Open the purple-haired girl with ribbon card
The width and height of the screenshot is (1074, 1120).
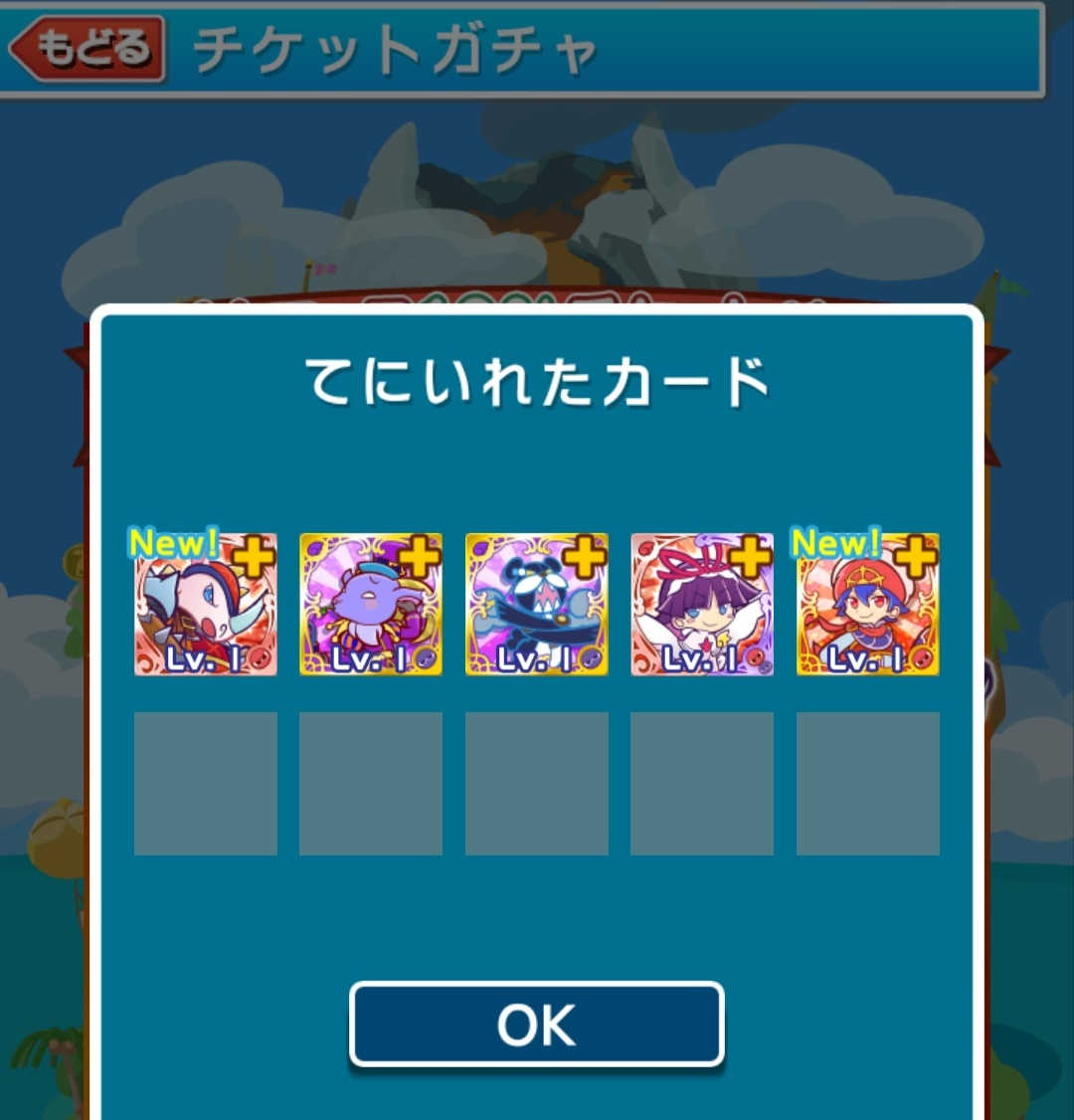(x=702, y=605)
